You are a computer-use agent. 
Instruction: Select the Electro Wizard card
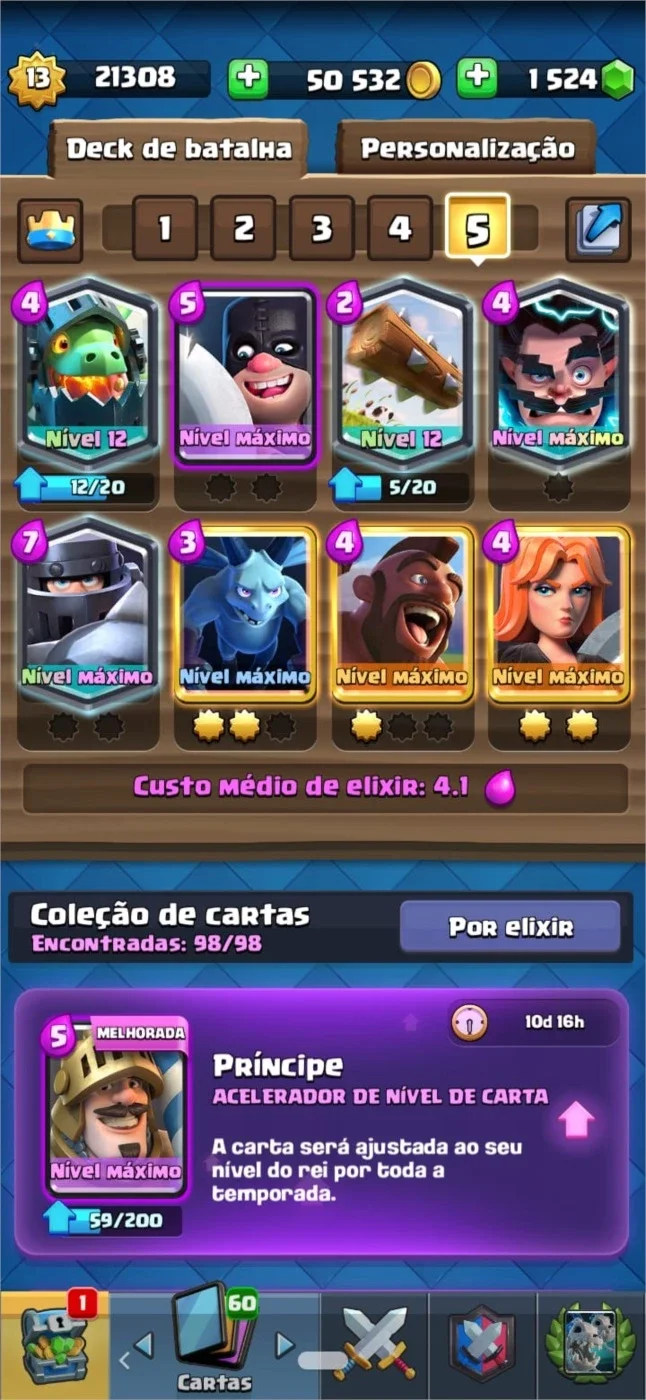tap(559, 373)
